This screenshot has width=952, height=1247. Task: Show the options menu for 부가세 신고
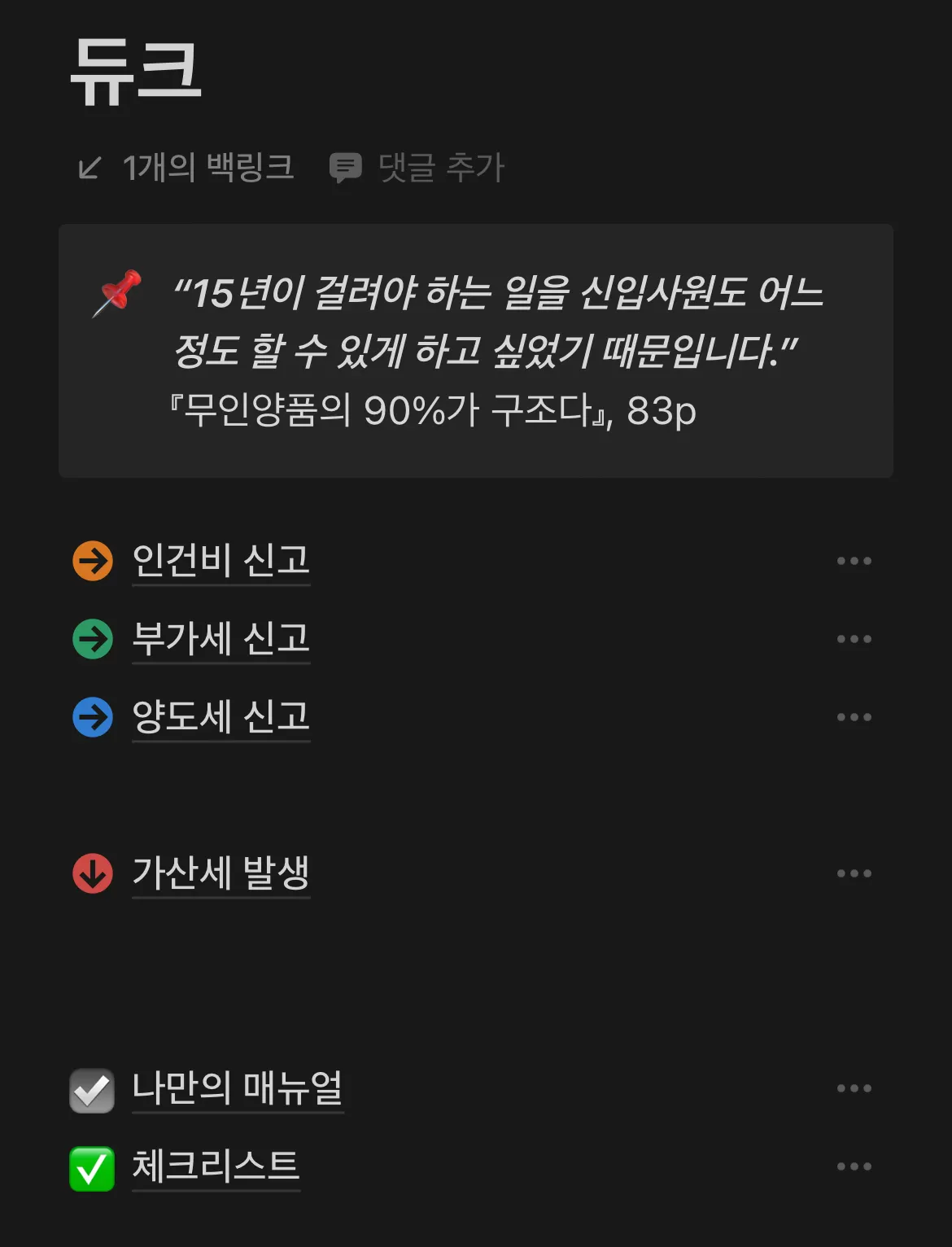(854, 639)
